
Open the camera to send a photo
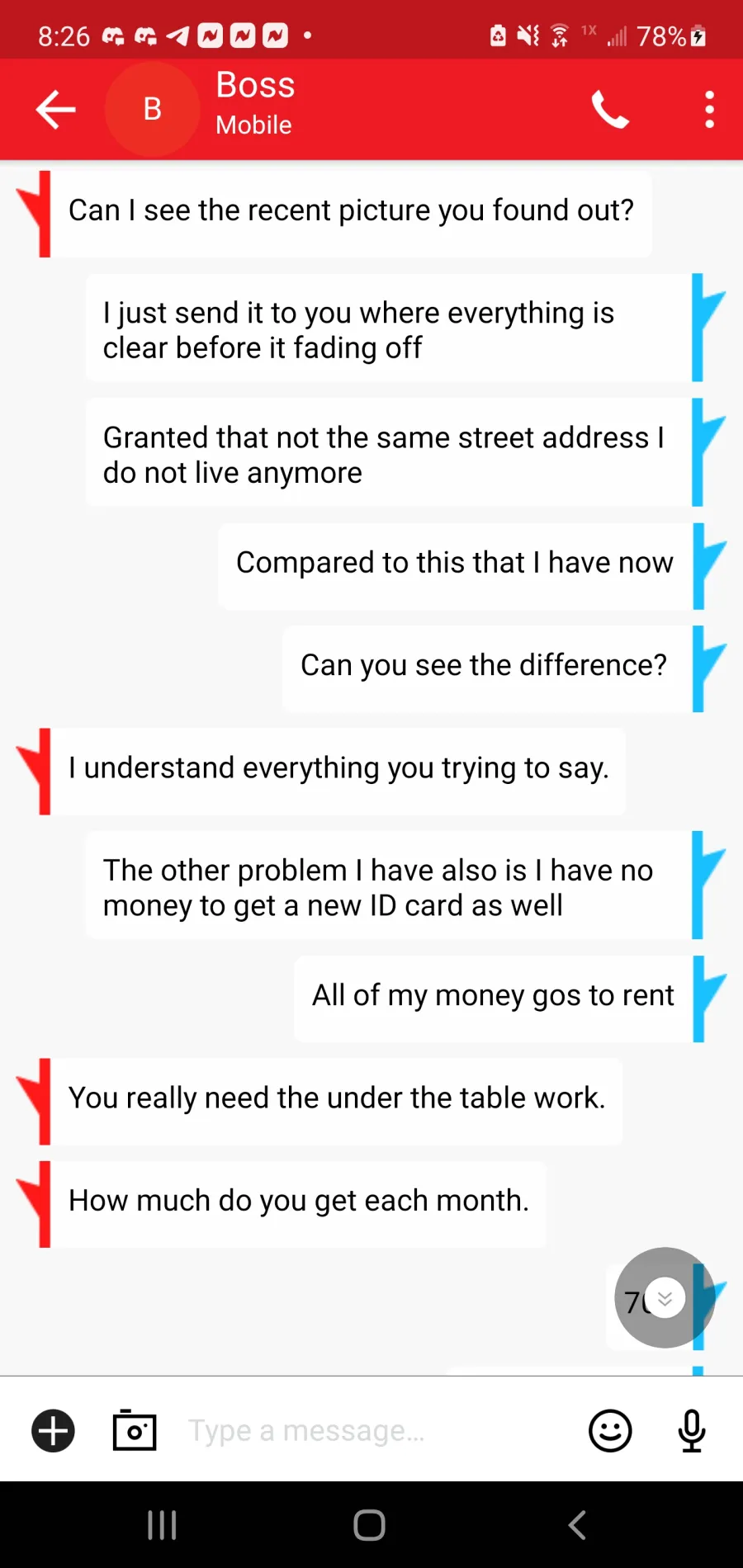pos(135,1430)
